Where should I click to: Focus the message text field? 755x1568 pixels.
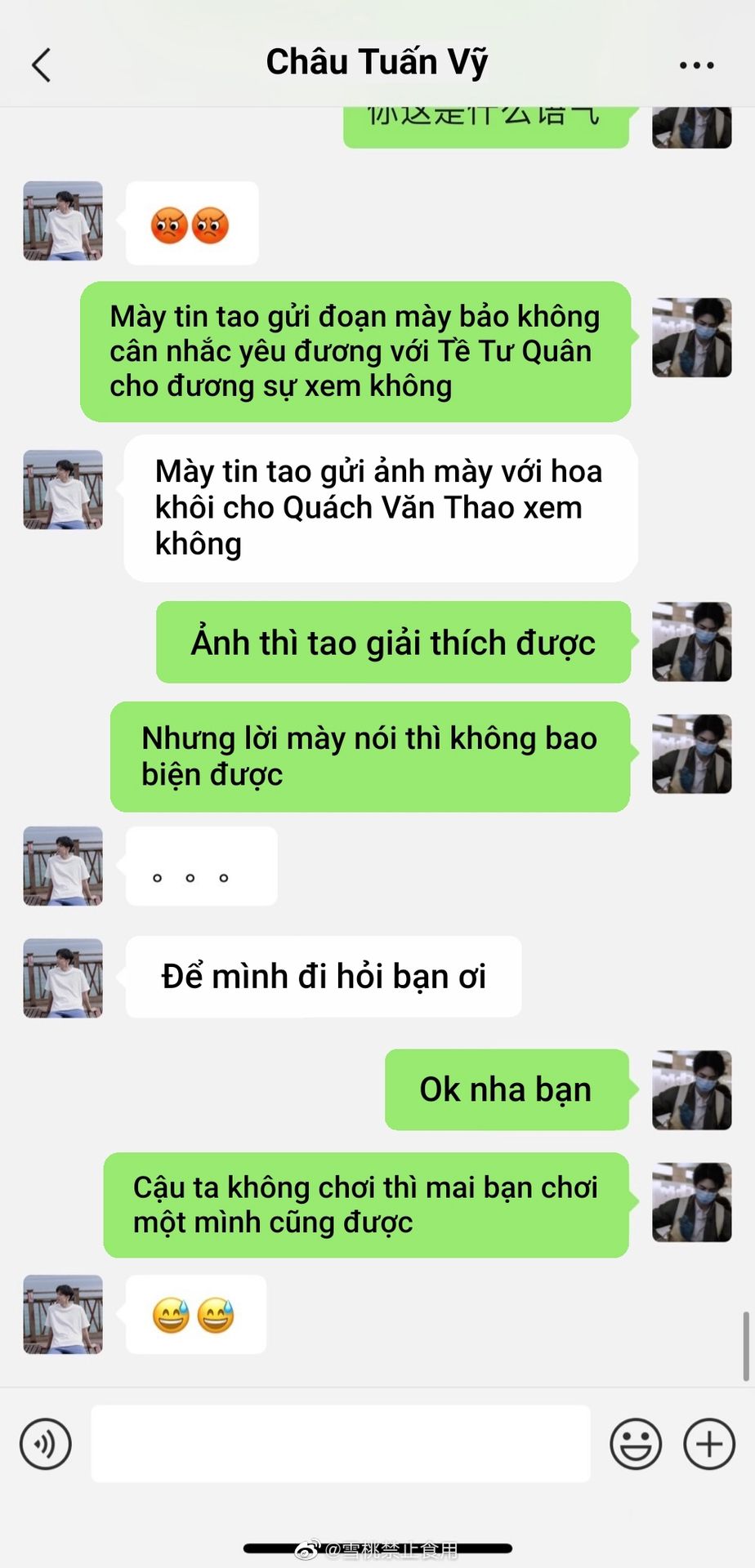coord(340,1444)
